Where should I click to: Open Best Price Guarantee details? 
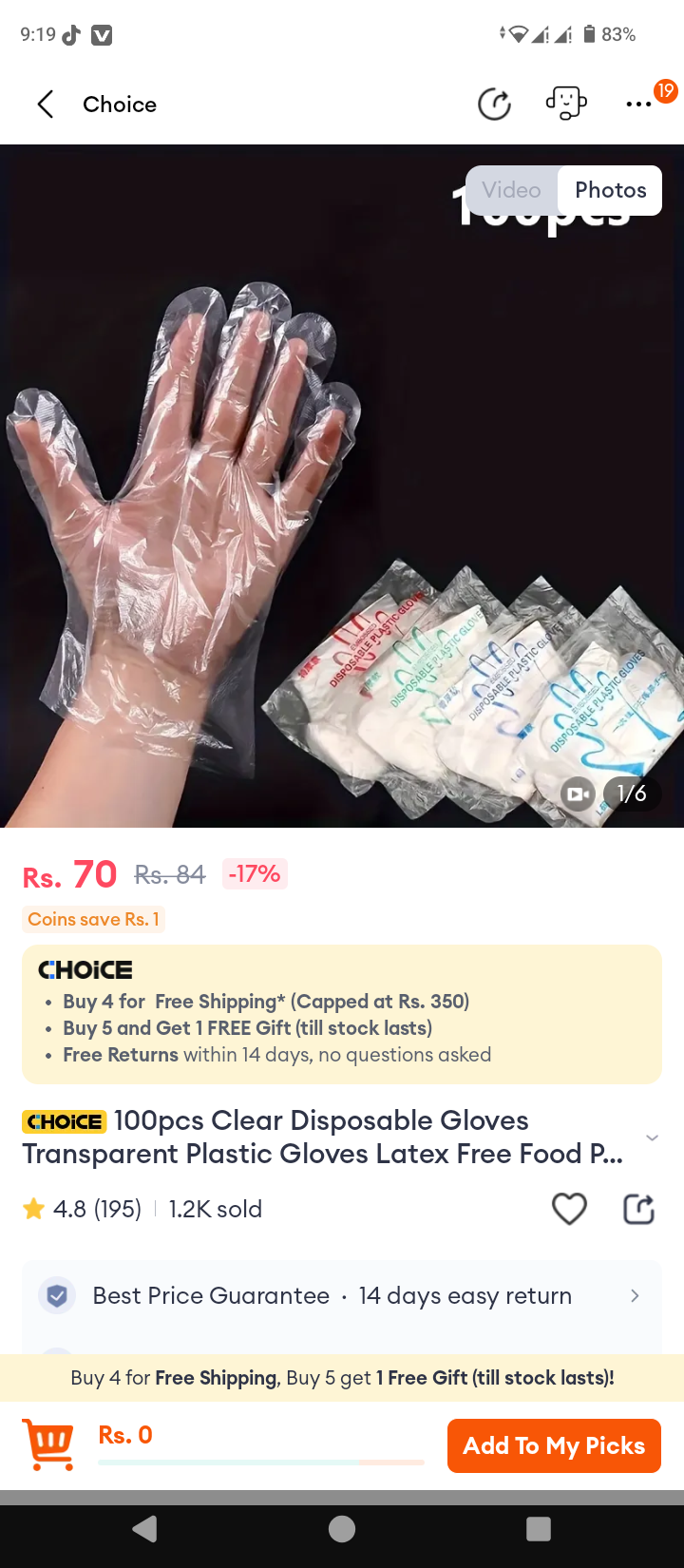342,1295
